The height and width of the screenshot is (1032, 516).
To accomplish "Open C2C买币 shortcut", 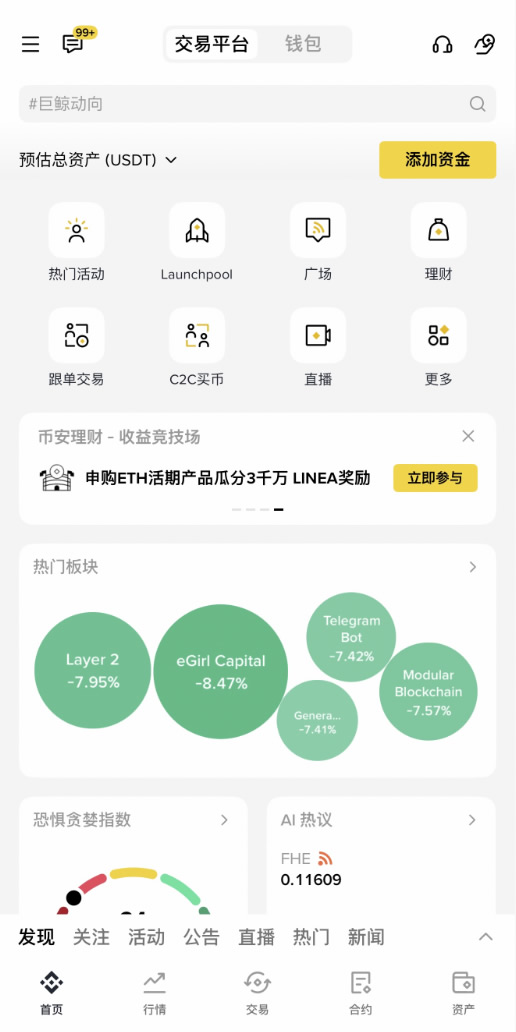I will [196, 348].
